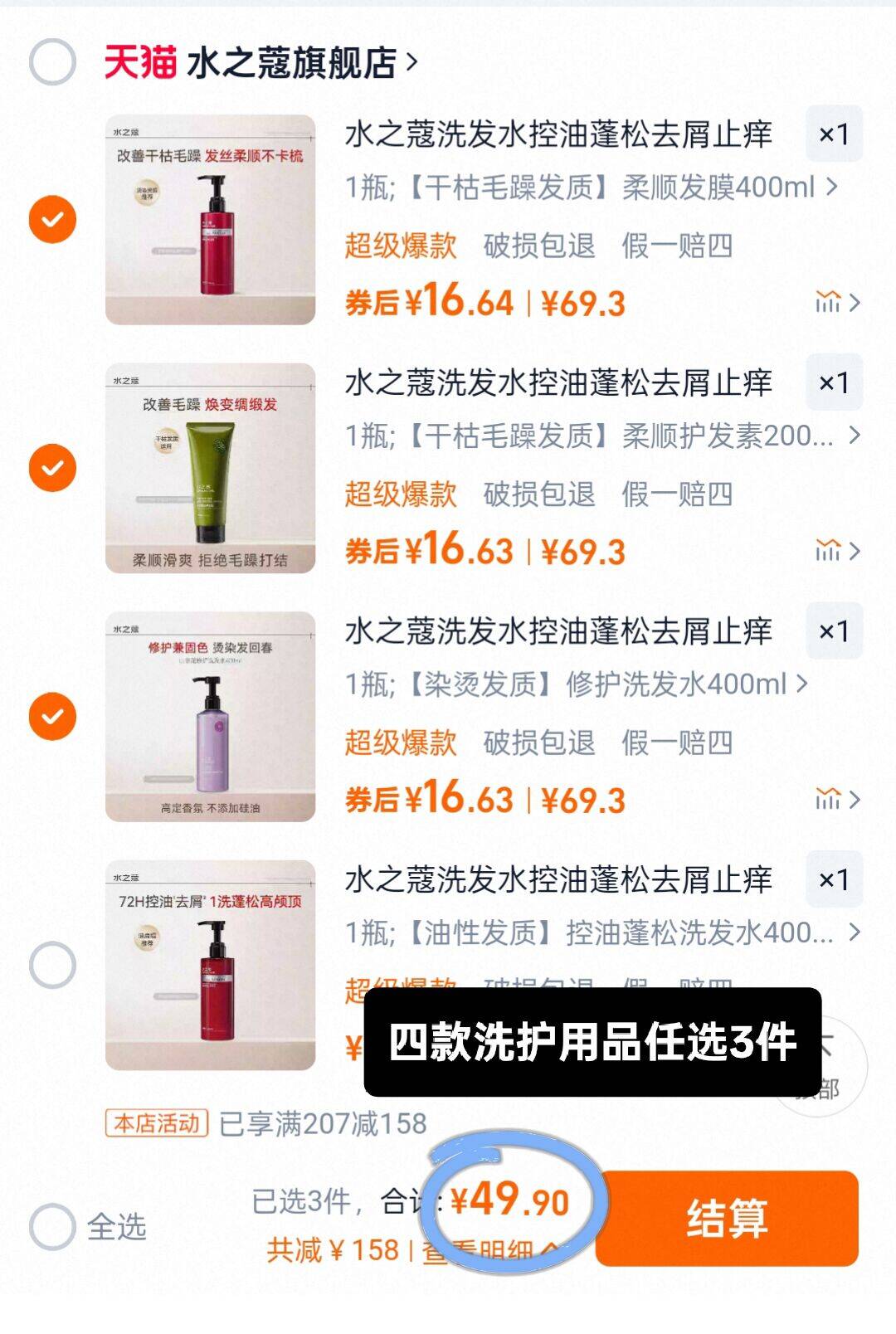The image size is (896, 1334).
Task: Click the circled total price ¥49.90
Action: [x=512, y=1197]
